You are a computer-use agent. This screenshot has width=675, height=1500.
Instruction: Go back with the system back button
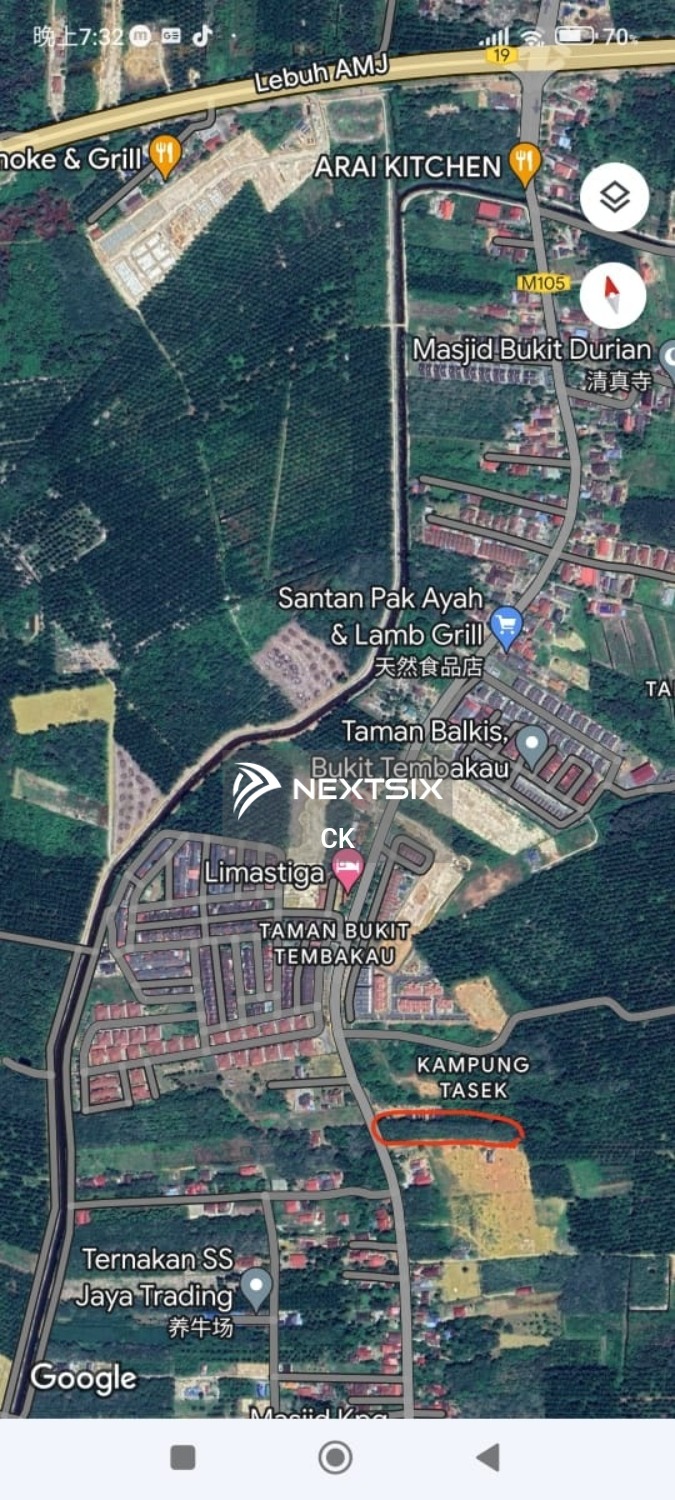click(487, 1457)
